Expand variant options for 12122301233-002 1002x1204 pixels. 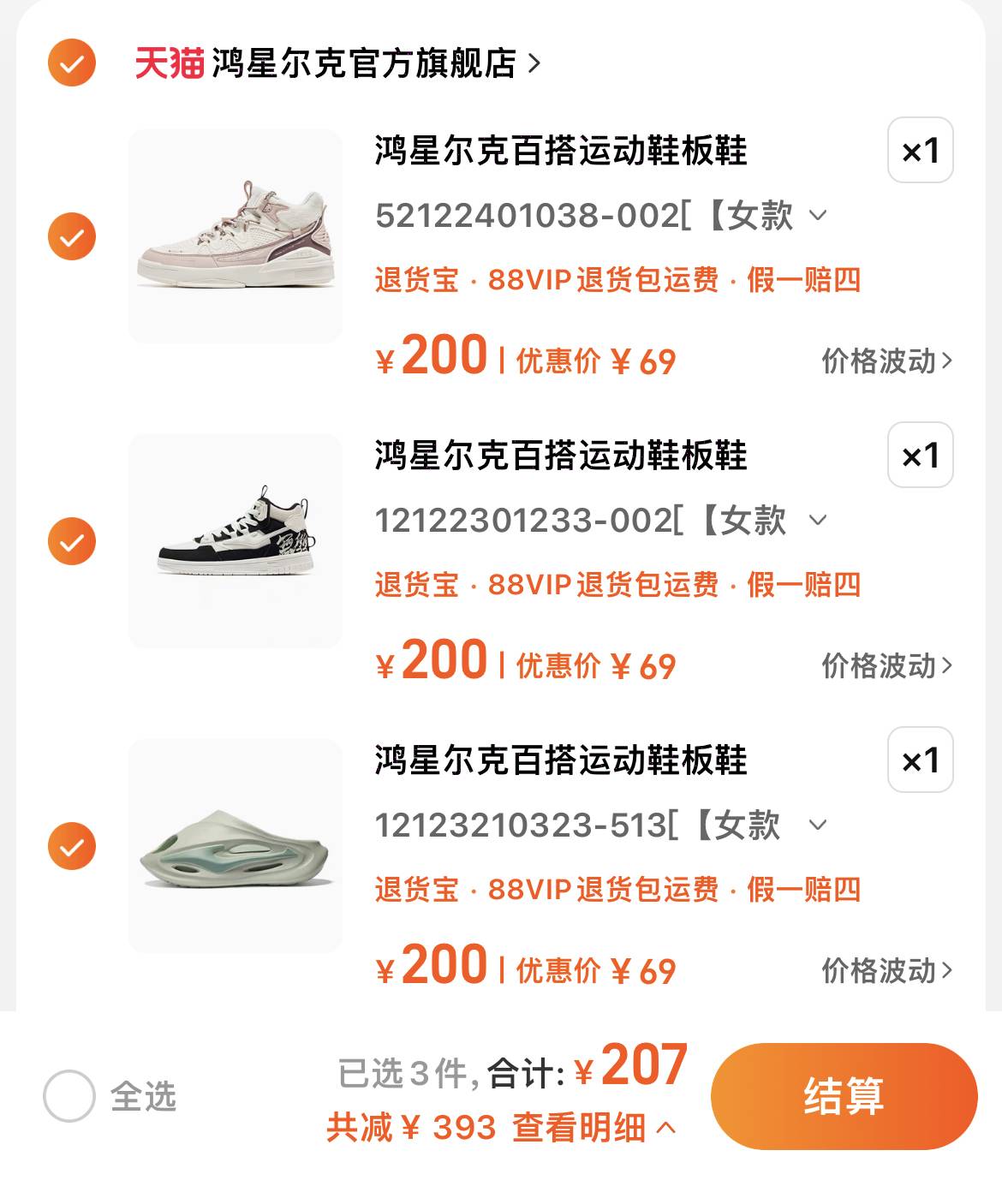818,520
